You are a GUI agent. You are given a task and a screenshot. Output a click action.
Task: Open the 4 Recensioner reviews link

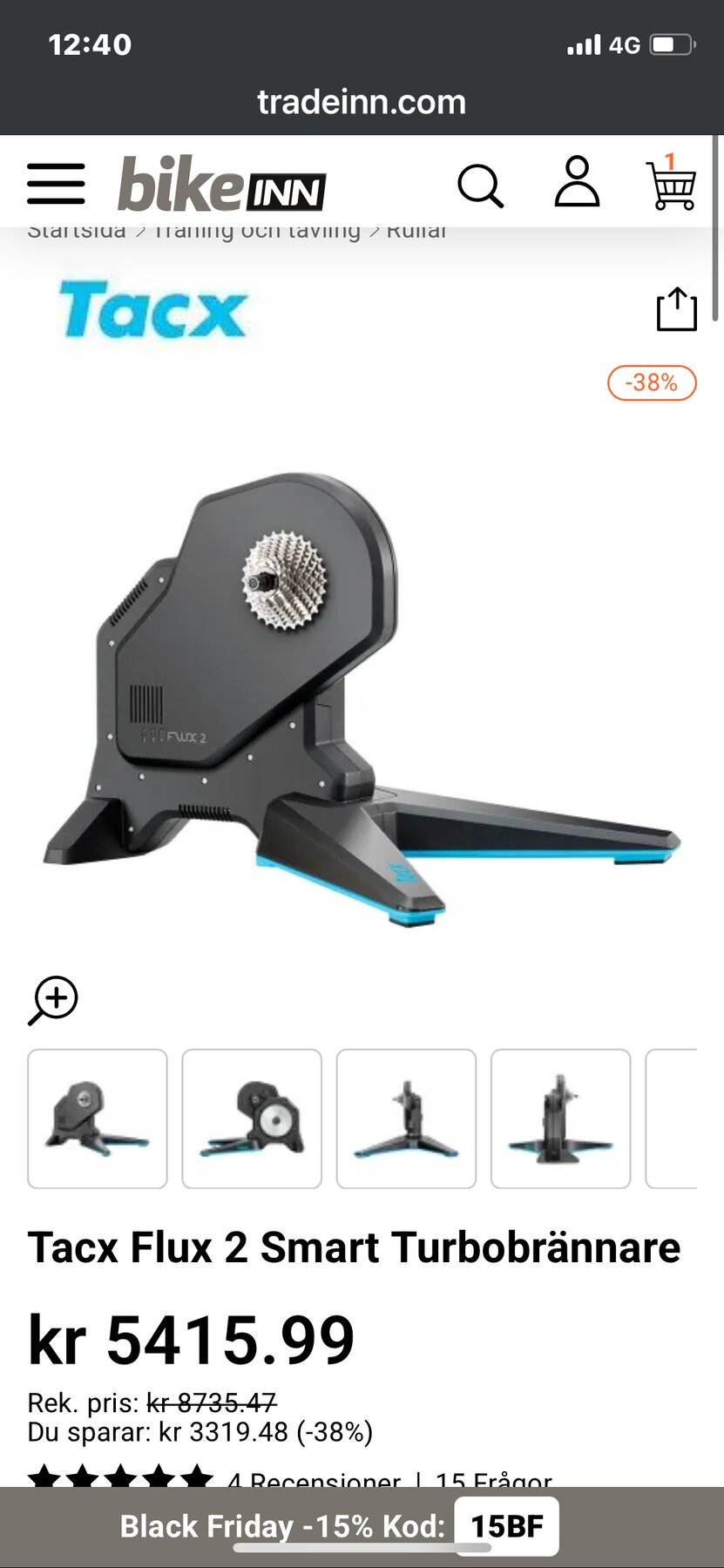point(314,1477)
